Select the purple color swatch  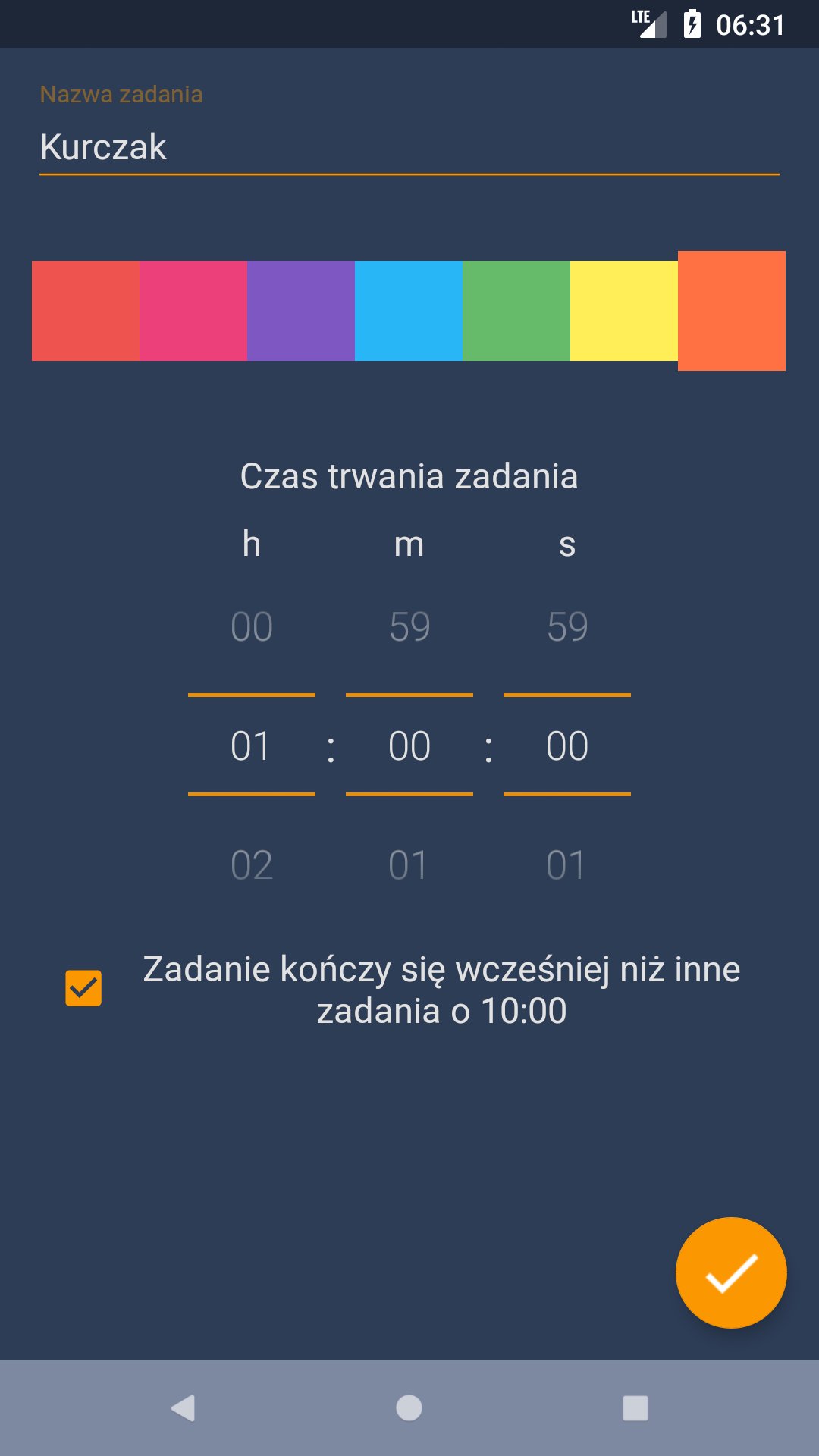click(301, 310)
